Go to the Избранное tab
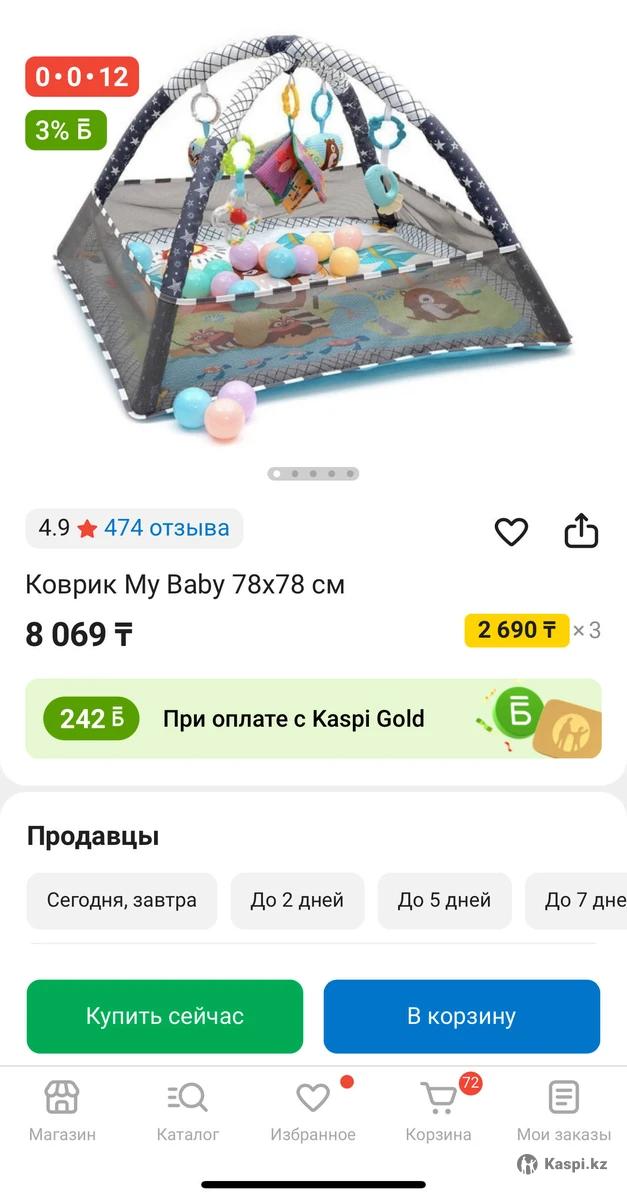 pyautogui.click(x=313, y=1111)
